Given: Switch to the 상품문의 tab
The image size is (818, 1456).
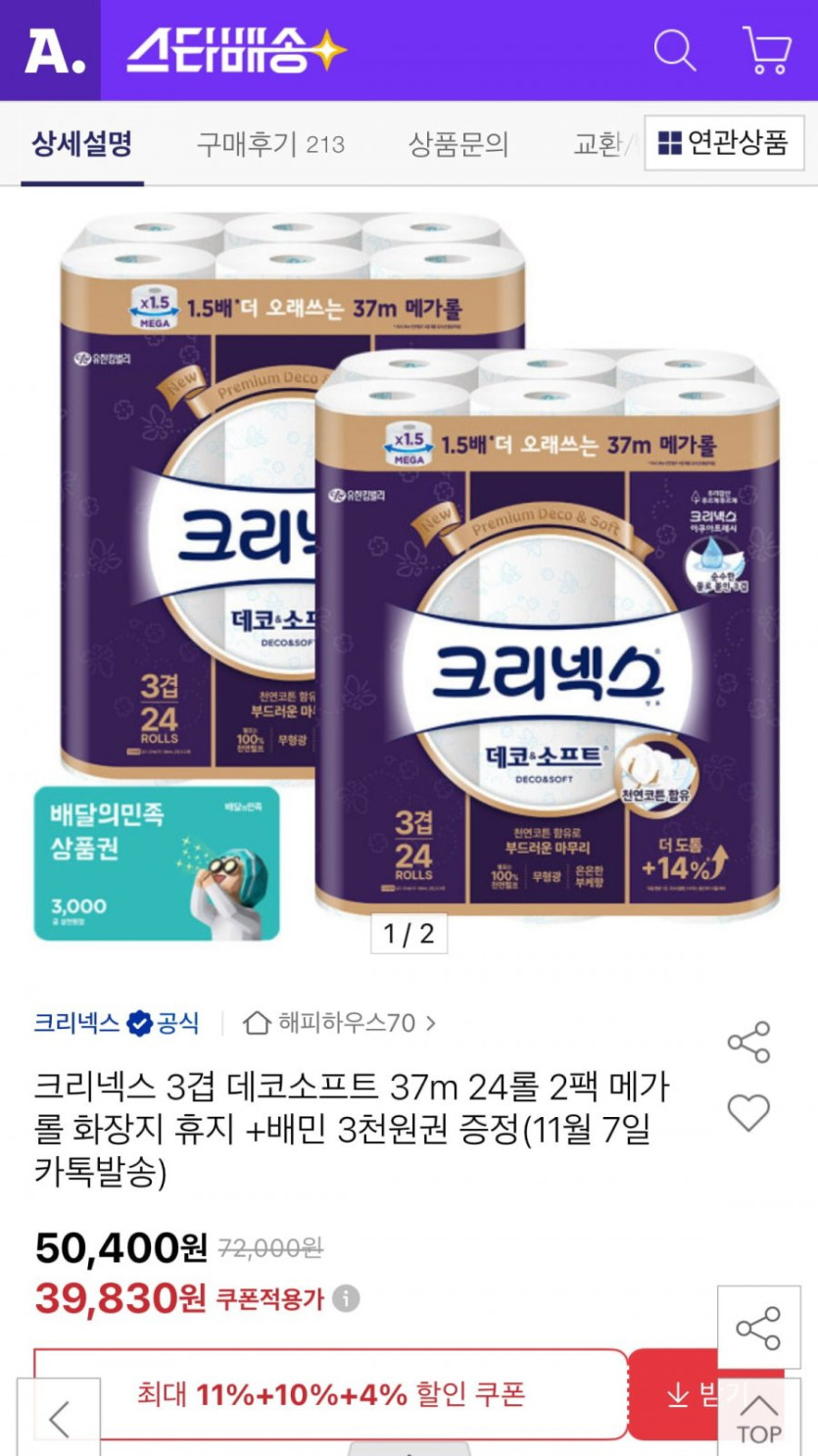Looking at the screenshot, I should pyautogui.click(x=458, y=144).
